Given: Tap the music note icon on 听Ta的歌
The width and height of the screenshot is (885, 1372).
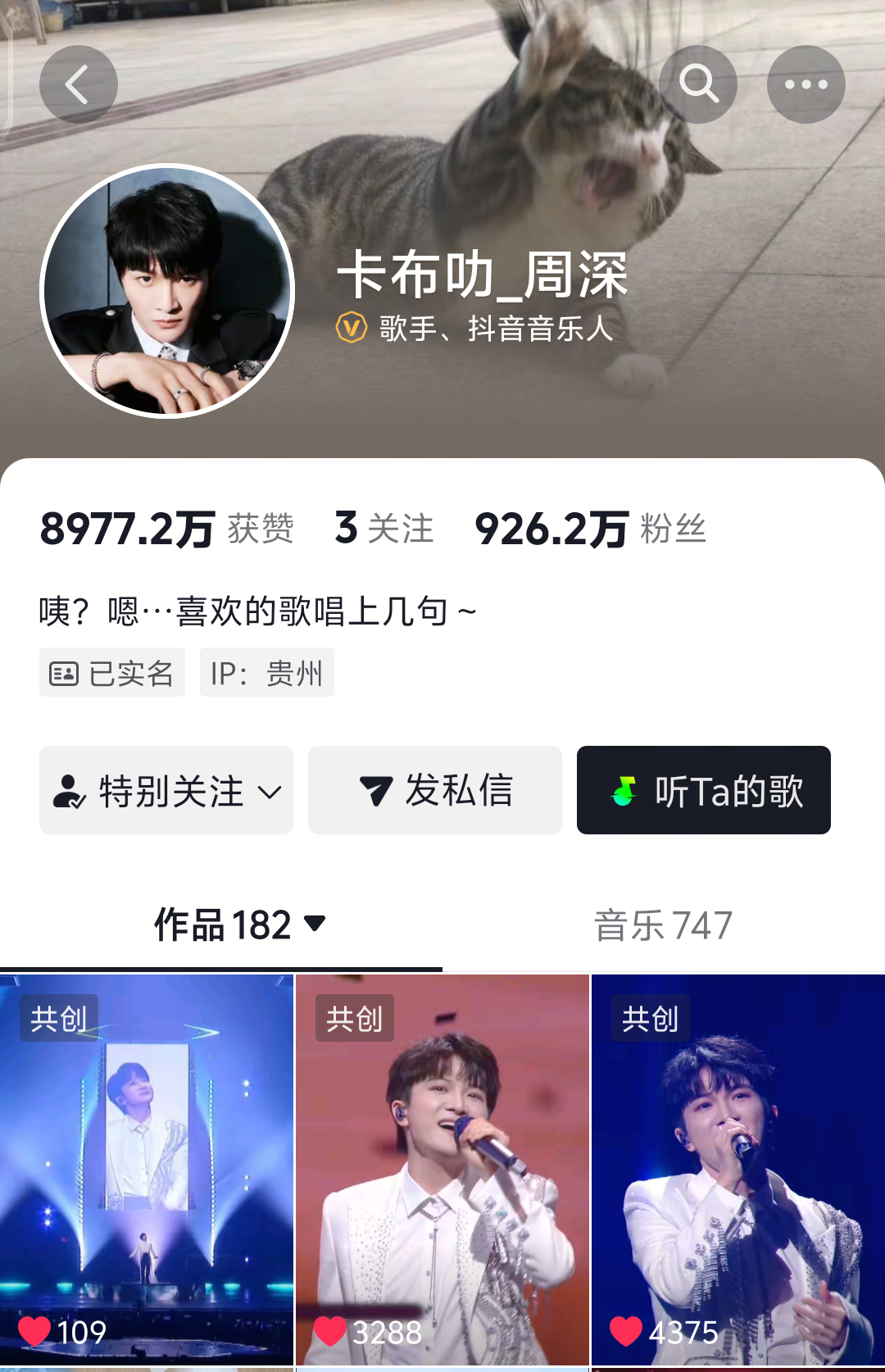Looking at the screenshot, I should [x=621, y=790].
